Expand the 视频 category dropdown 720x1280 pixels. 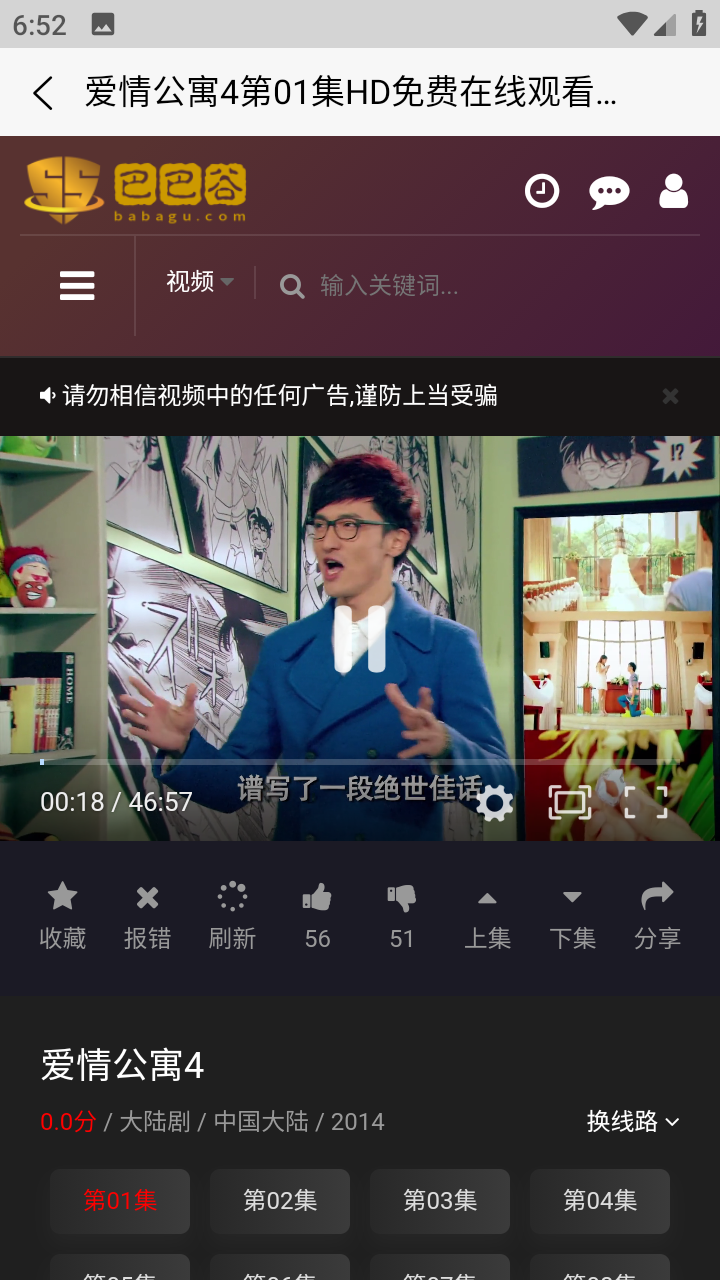coord(200,282)
